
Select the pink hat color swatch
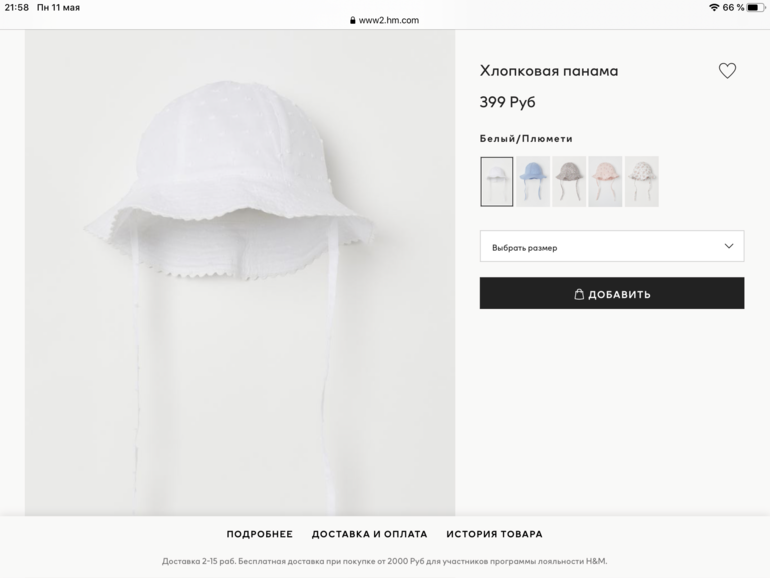pos(605,181)
